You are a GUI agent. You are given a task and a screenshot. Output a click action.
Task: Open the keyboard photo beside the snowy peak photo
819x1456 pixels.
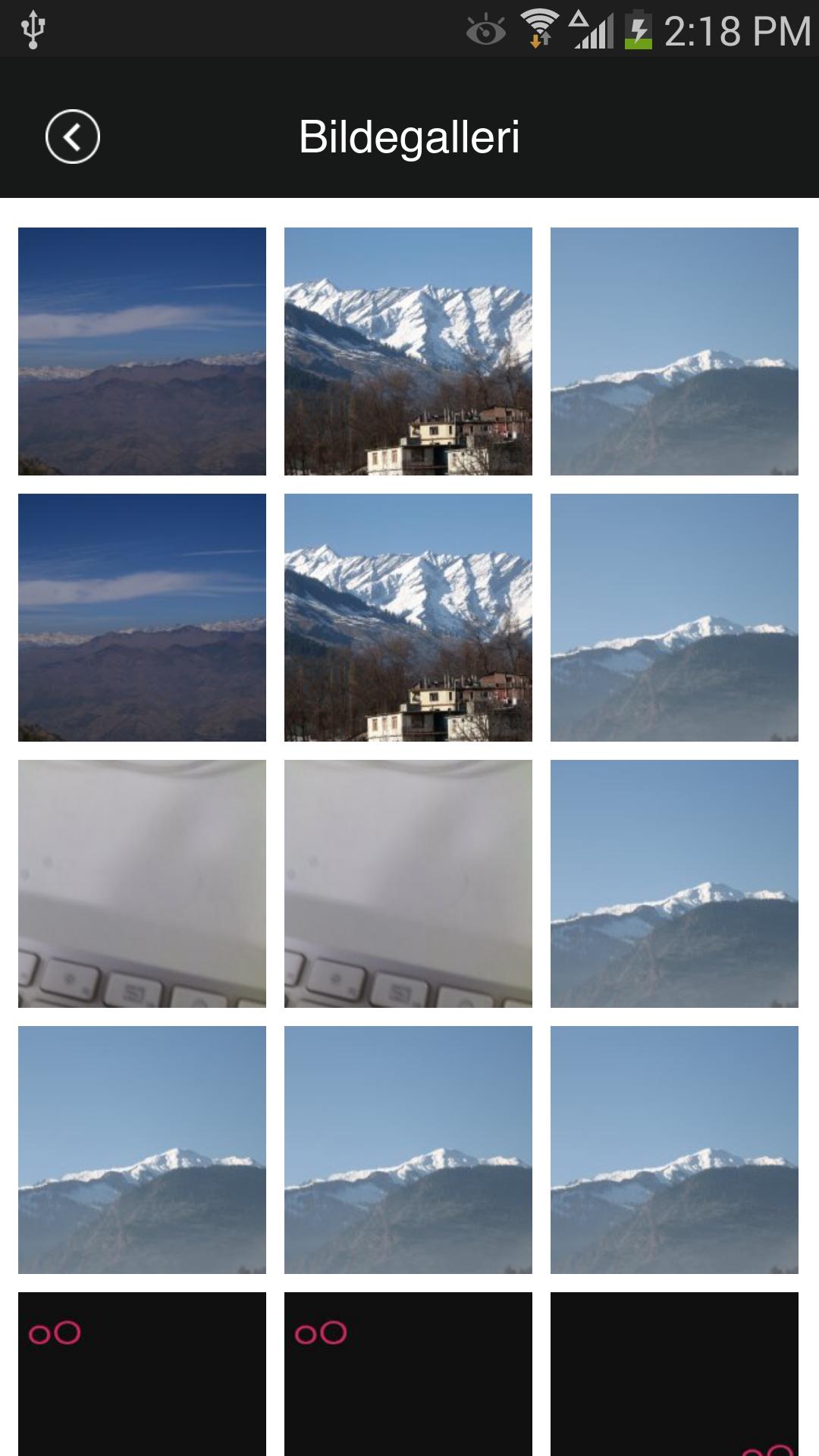(408, 883)
